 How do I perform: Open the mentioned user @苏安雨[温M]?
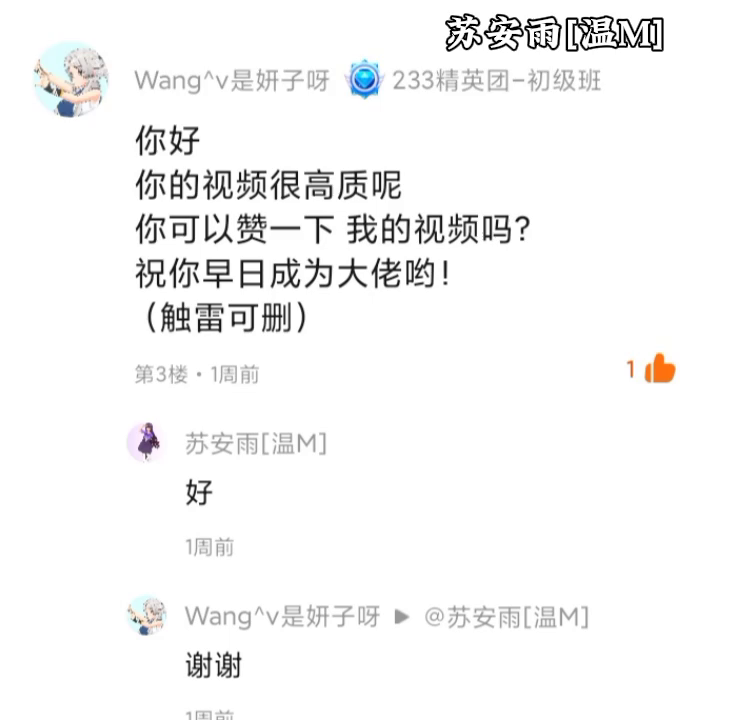506,617
